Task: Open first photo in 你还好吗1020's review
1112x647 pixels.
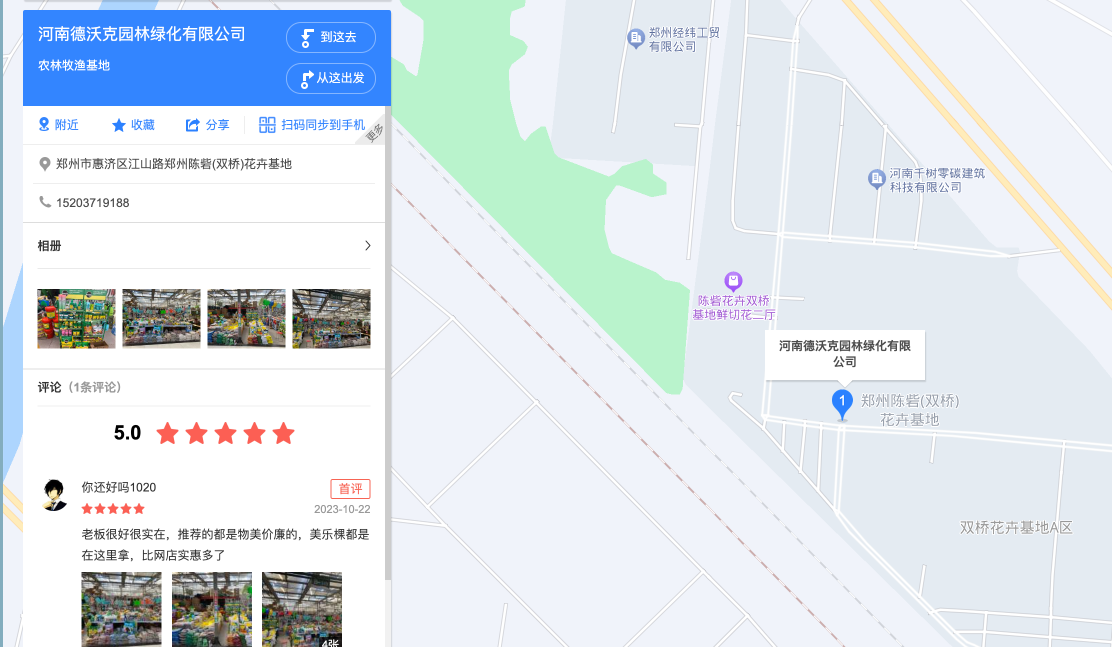Action: tap(121, 608)
